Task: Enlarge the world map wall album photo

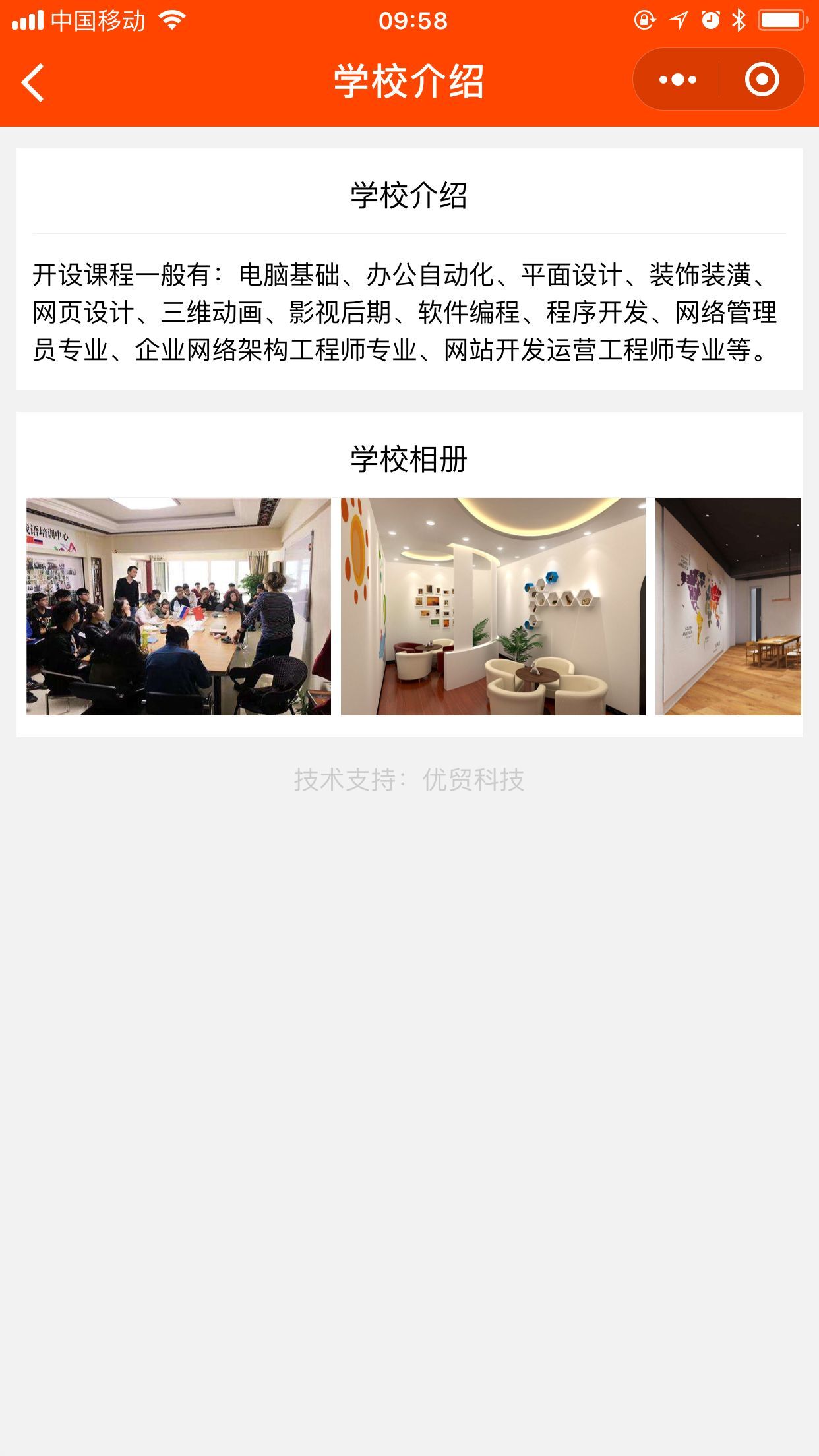Action: click(x=728, y=606)
